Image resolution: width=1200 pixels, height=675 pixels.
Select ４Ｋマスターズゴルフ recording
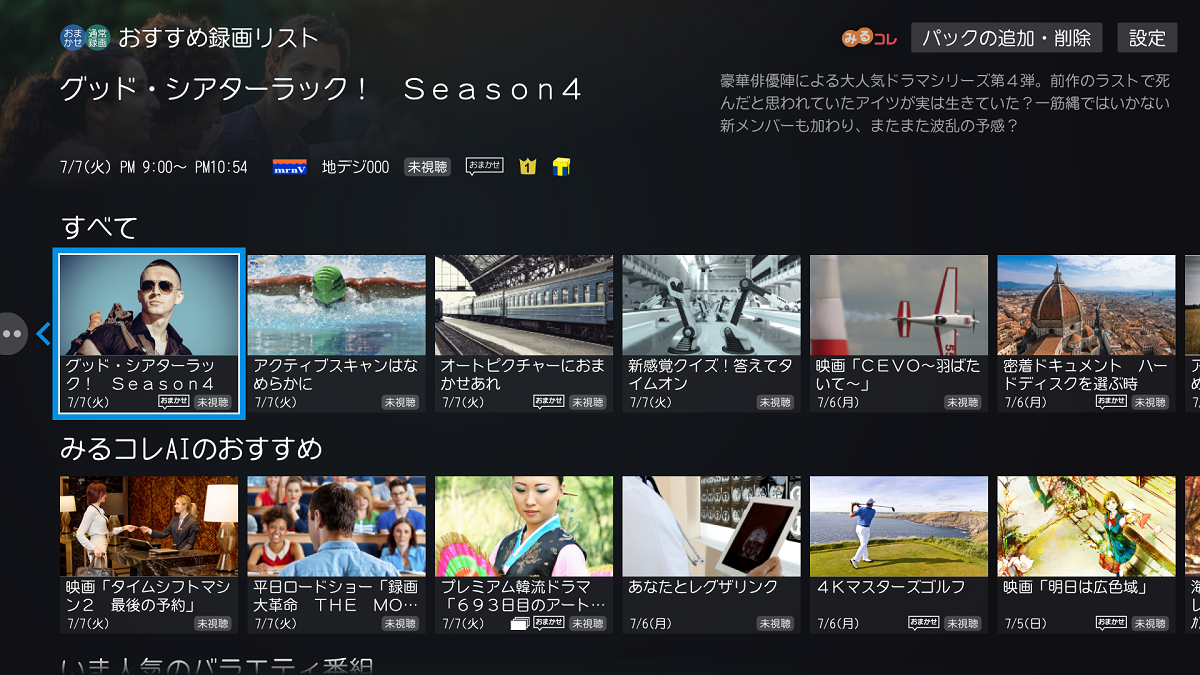pos(899,554)
